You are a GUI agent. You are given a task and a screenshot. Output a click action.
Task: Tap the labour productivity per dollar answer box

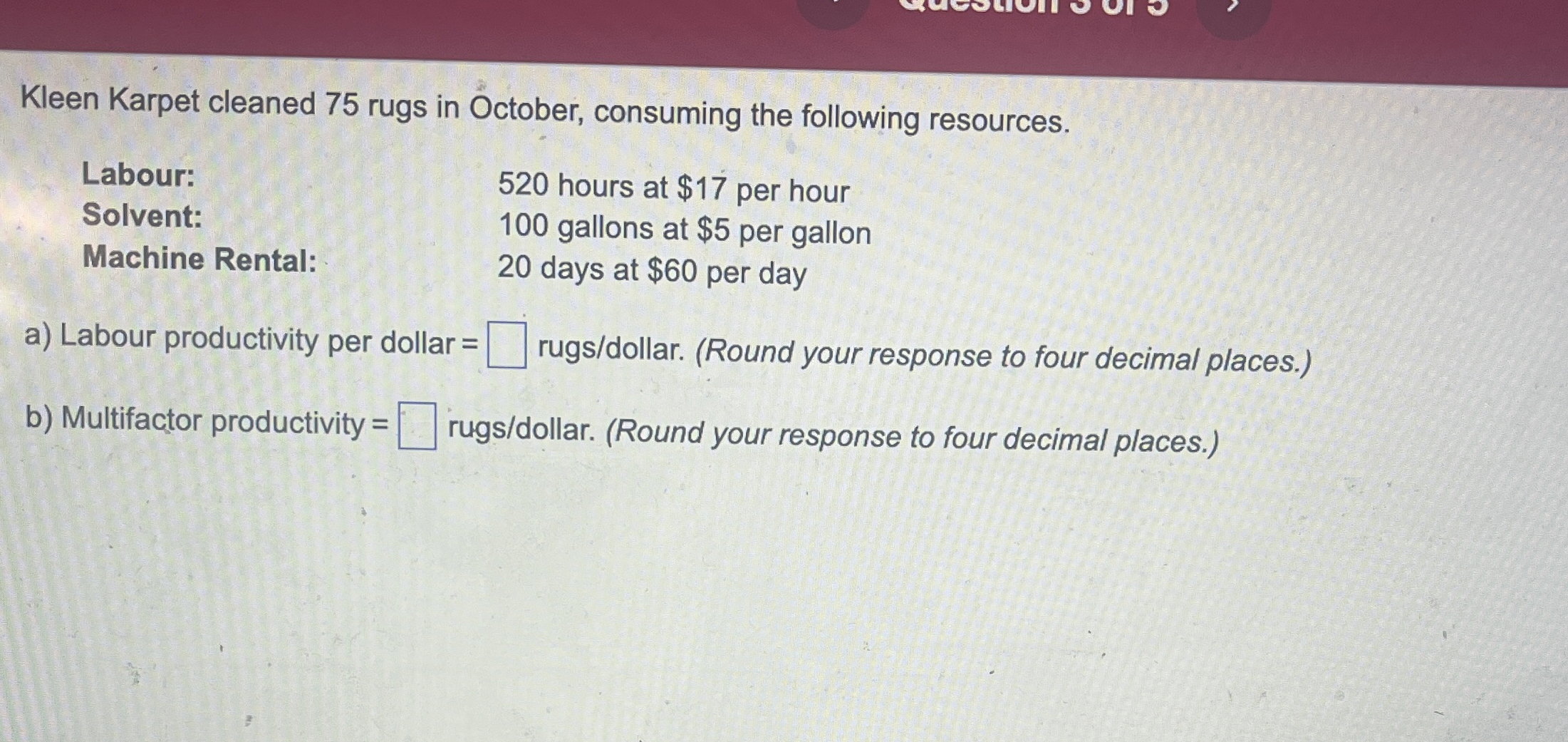pyautogui.click(x=507, y=346)
